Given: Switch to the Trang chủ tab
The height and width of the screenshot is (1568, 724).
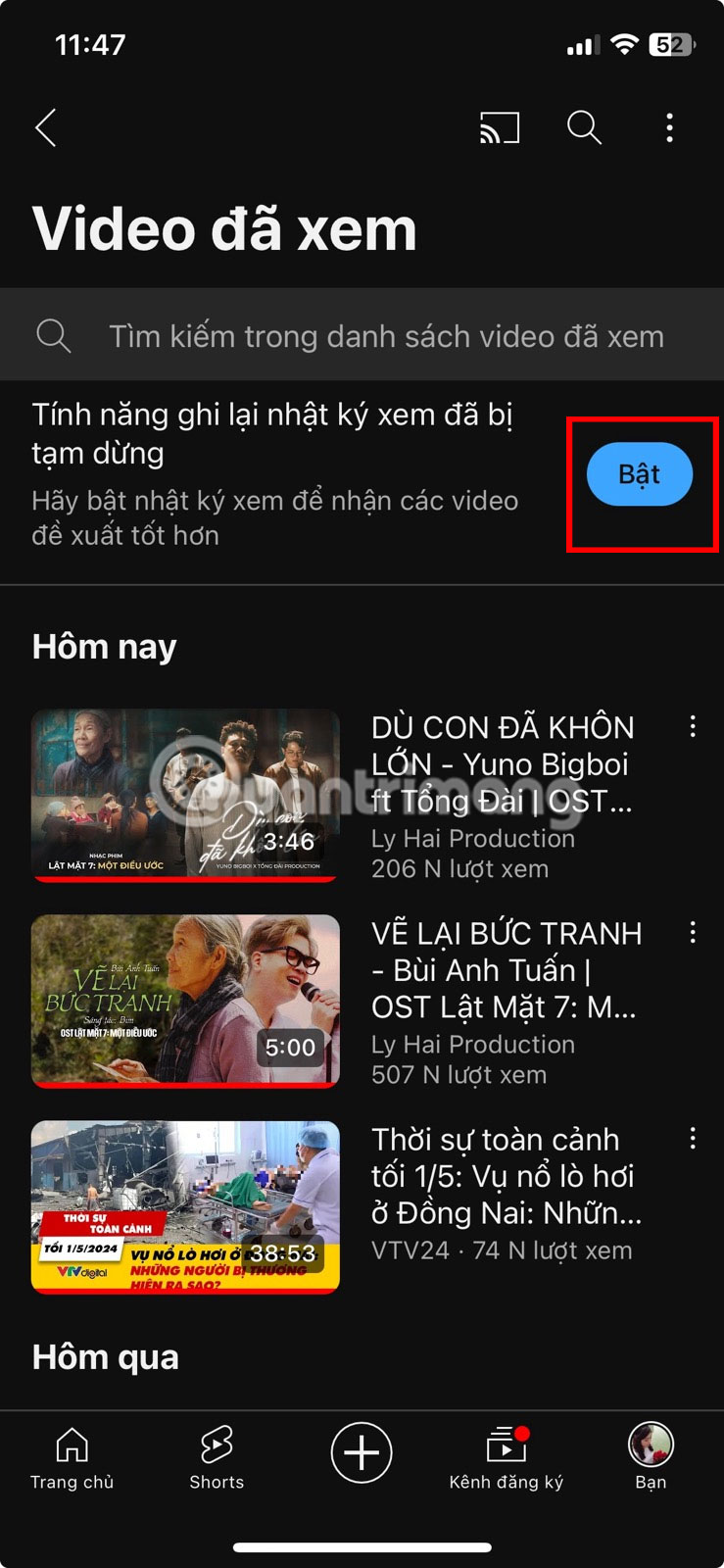Looking at the screenshot, I should tap(72, 1458).
